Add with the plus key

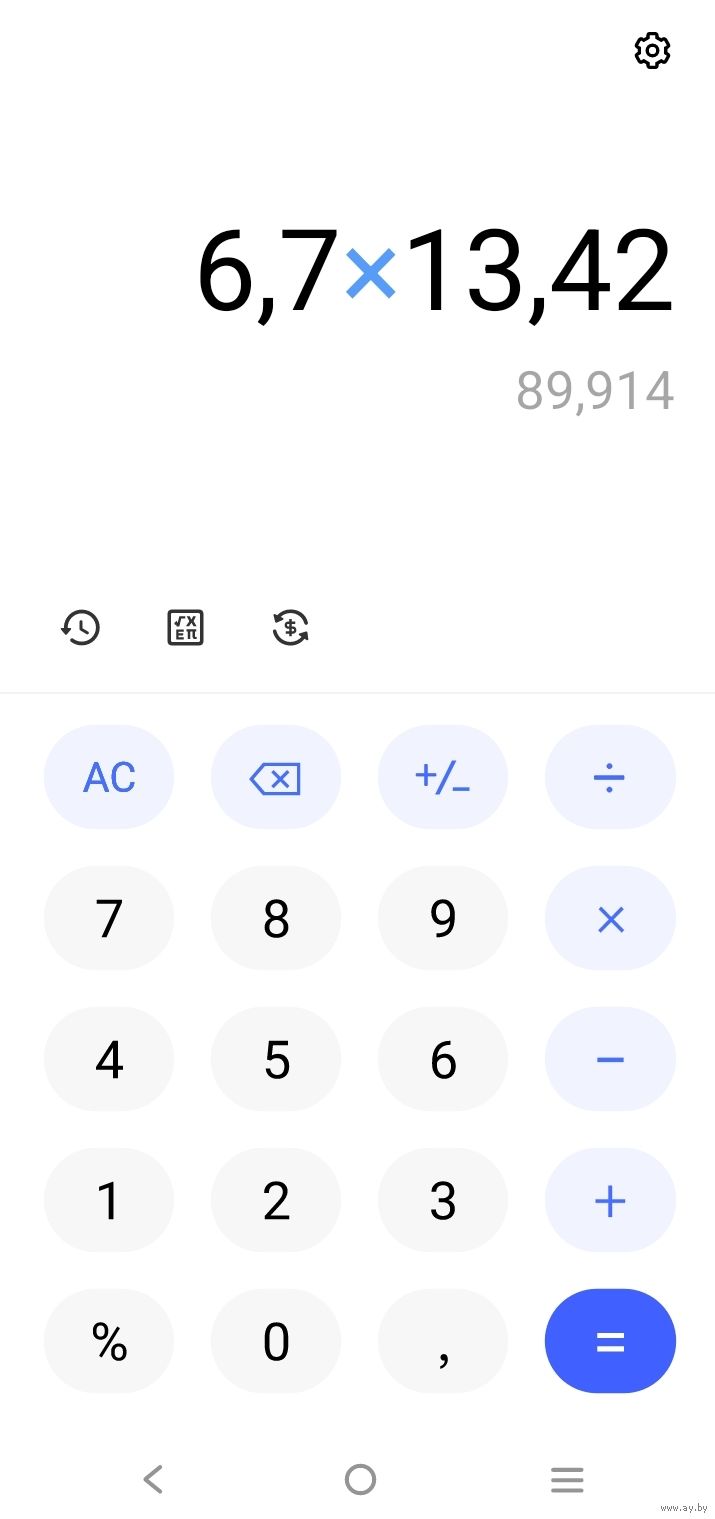point(610,1200)
